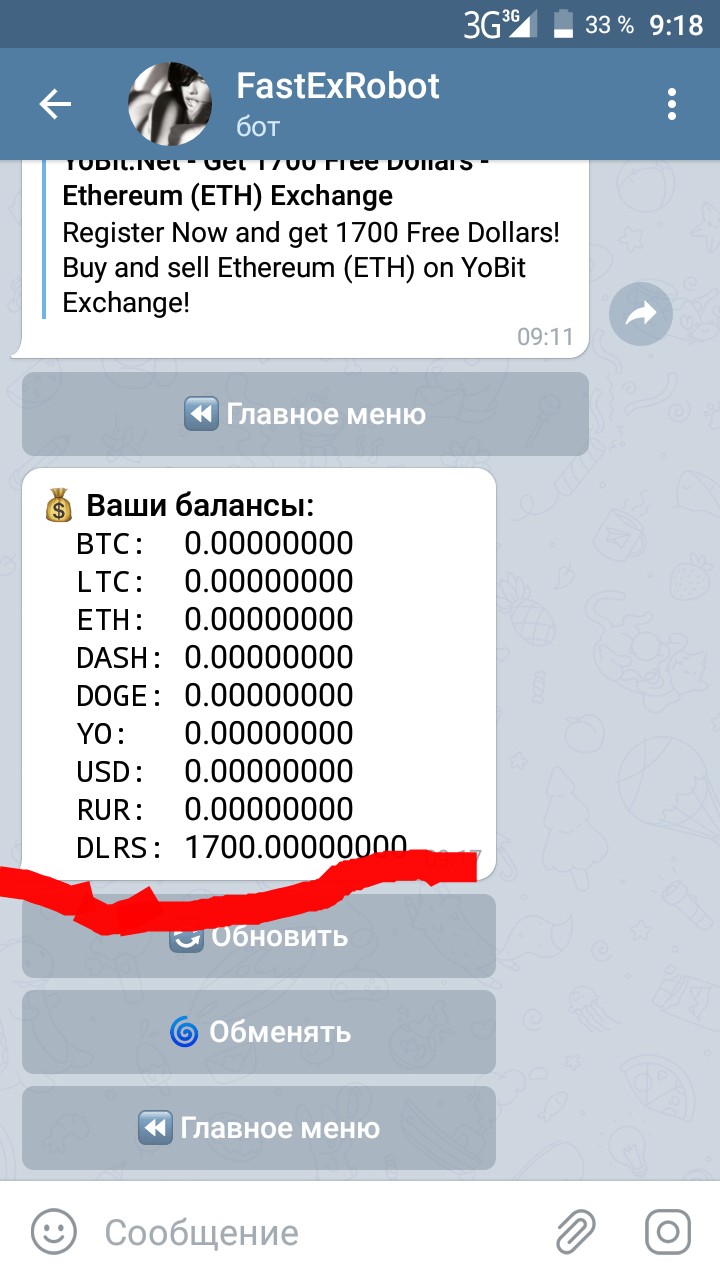Tap Главное меню under the YoBit message

pos(305,414)
